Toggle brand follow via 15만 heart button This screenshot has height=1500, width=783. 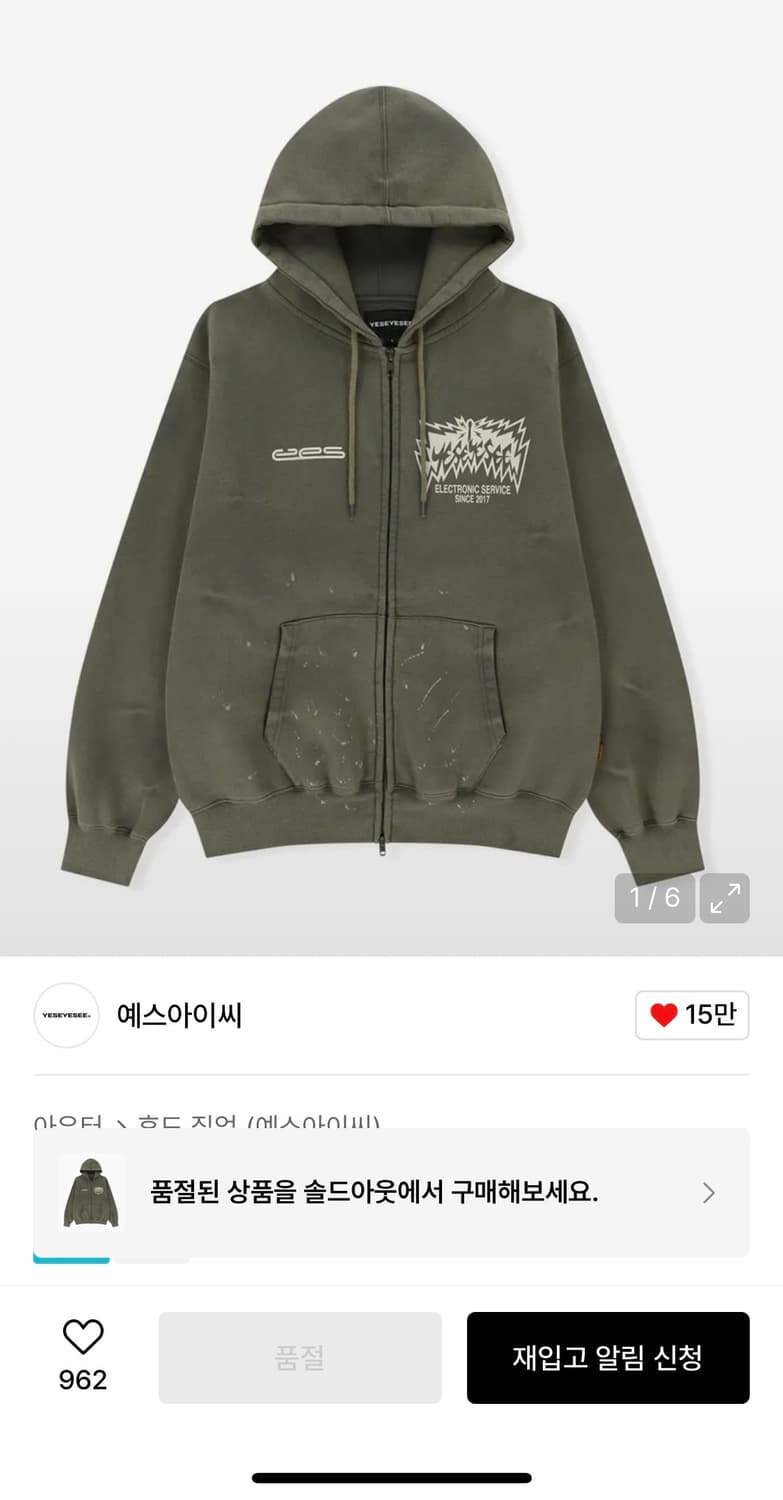(691, 1015)
